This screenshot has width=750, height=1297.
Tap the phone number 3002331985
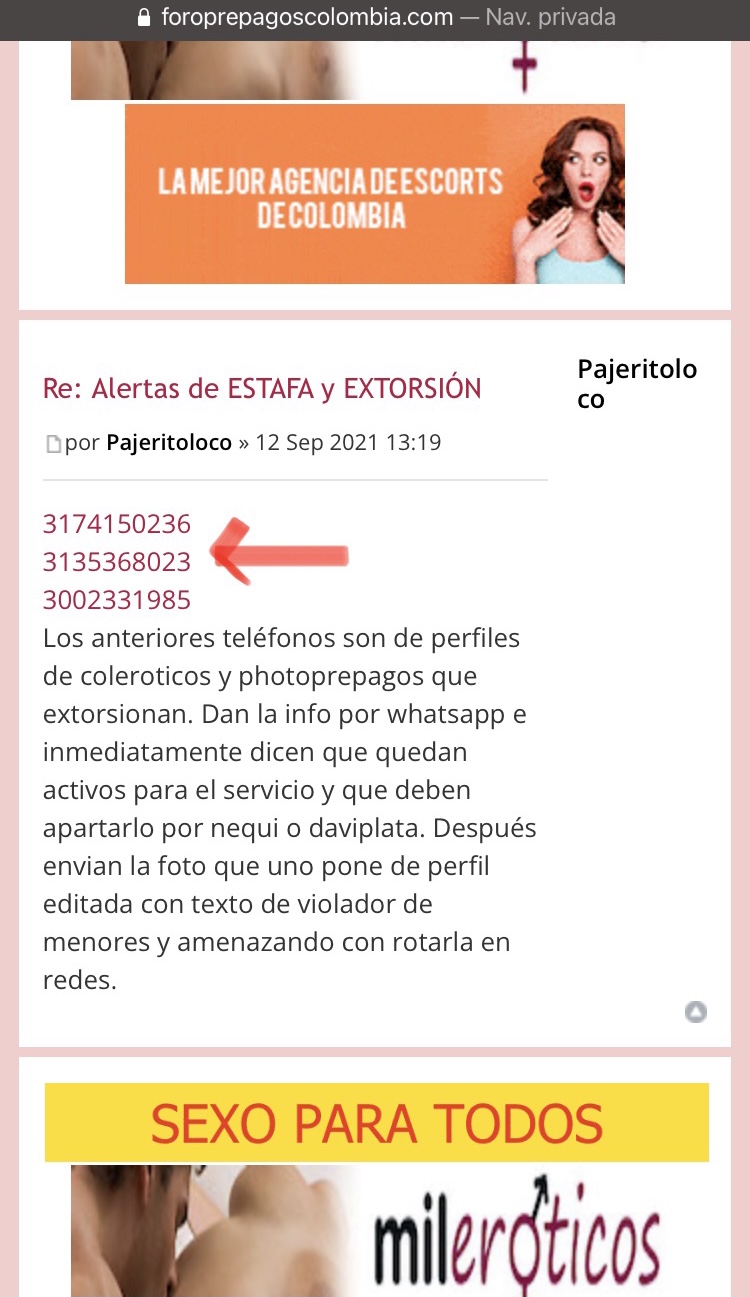(x=117, y=600)
